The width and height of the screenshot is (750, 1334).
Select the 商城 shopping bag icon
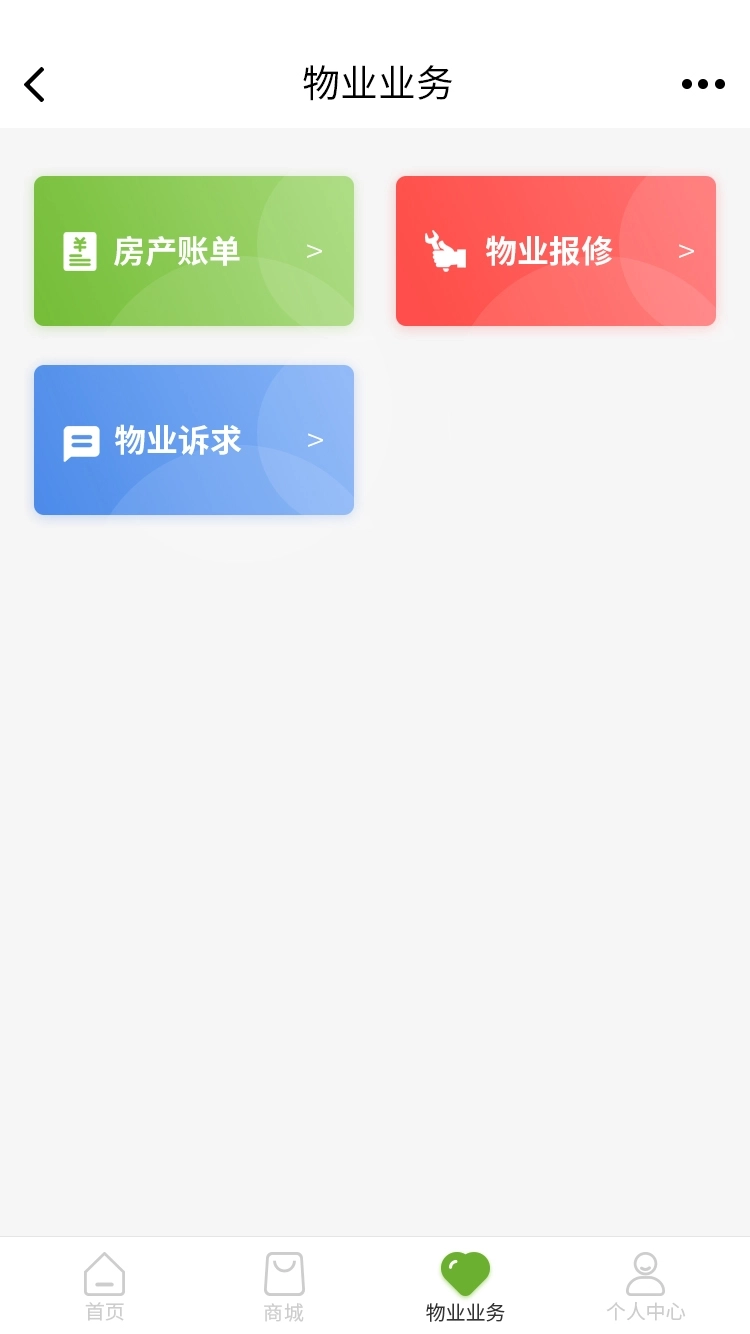(x=284, y=1271)
